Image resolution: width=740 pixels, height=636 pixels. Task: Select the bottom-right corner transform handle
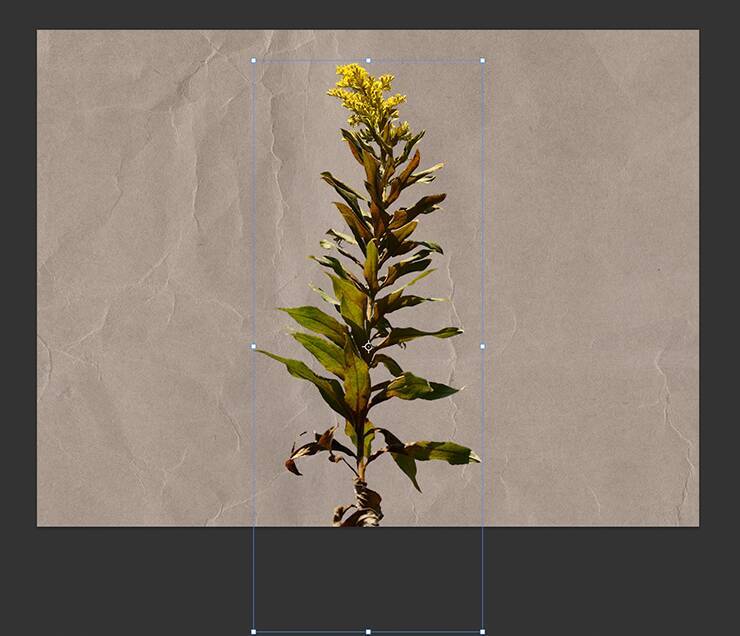click(483, 631)
